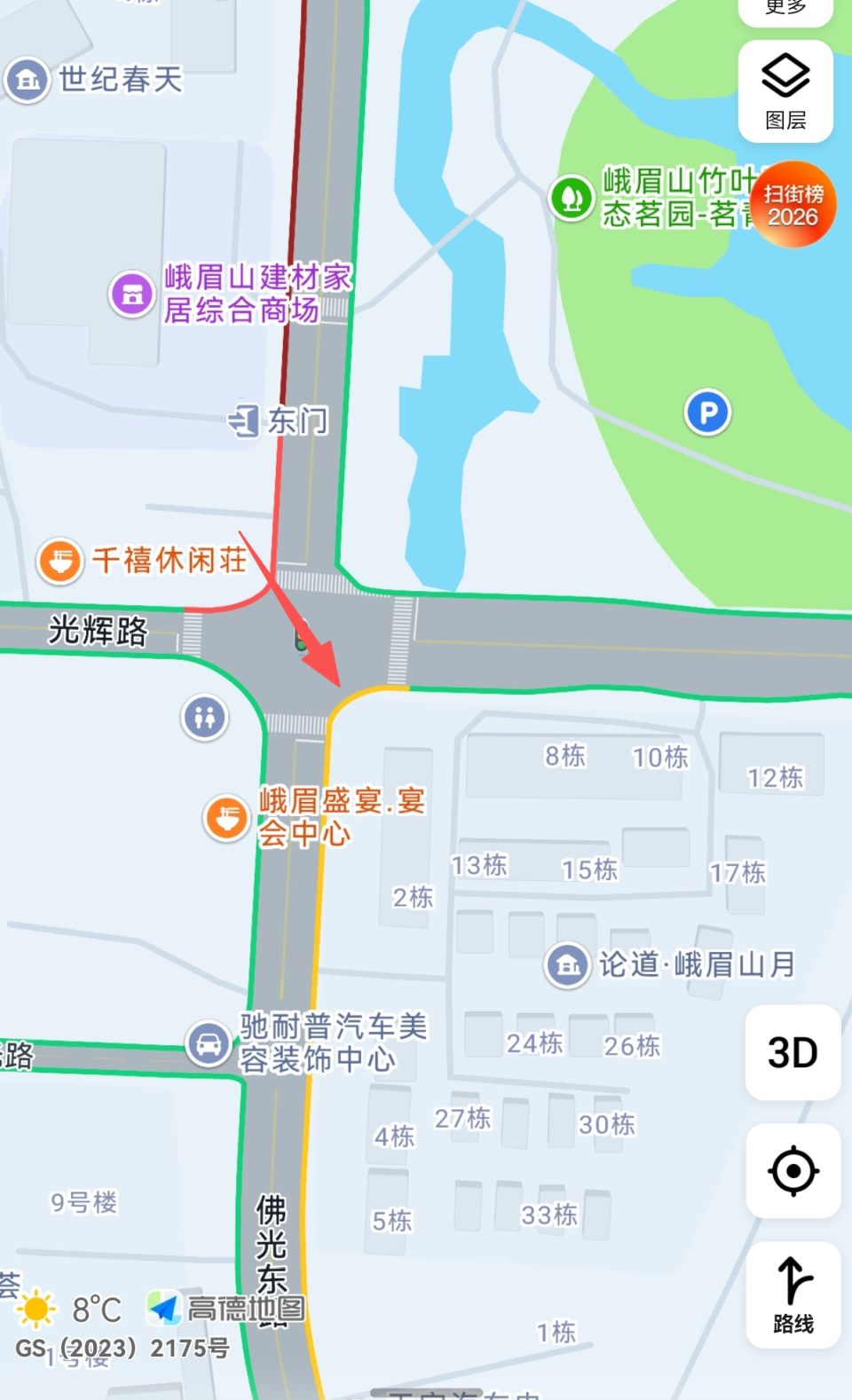Open the 峨眉盛宴·宴会中心 dining POI icon
This screenshot has height=1400, width=852.
tap(226, 818)
